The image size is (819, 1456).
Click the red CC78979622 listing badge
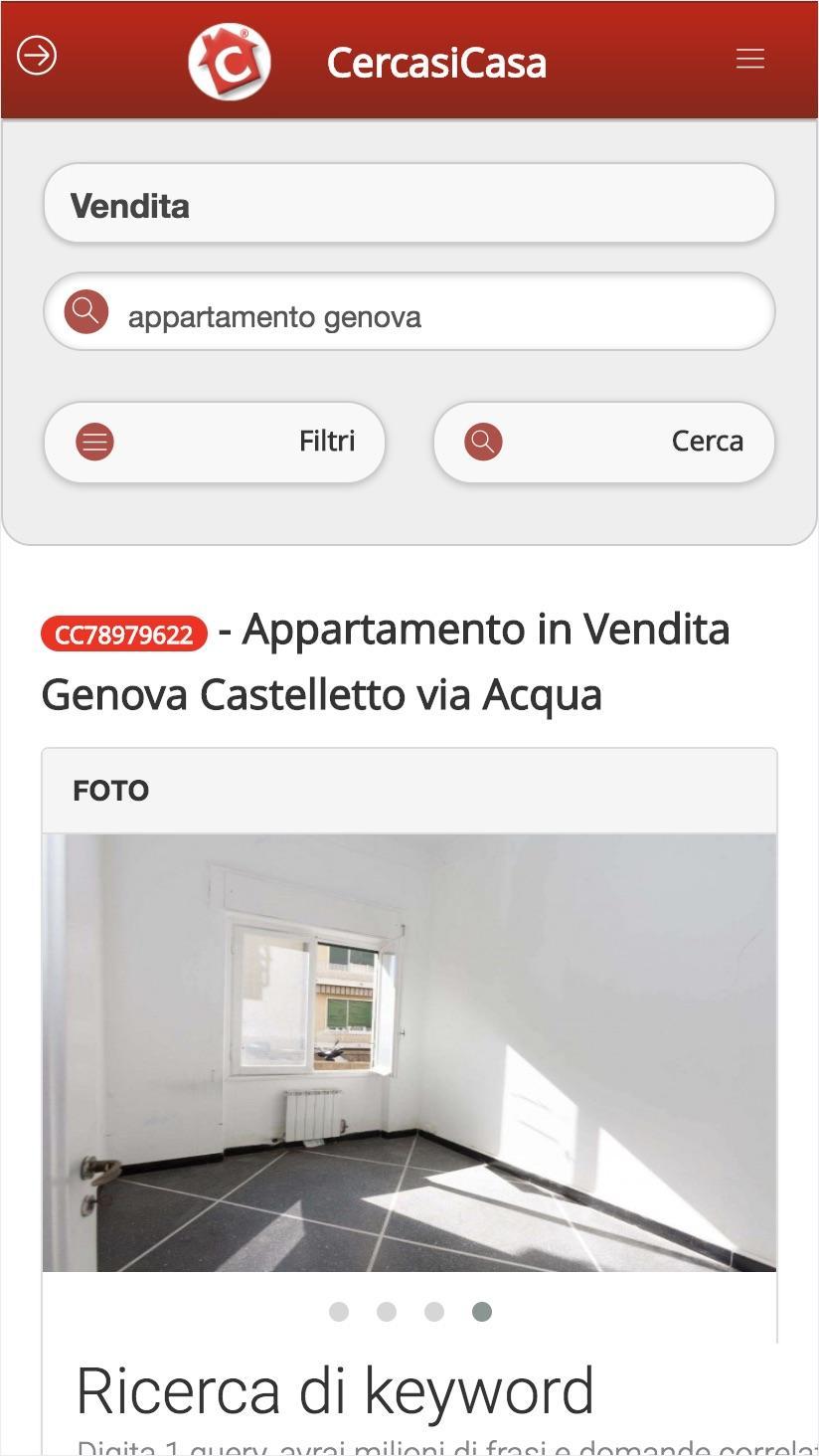122,634
